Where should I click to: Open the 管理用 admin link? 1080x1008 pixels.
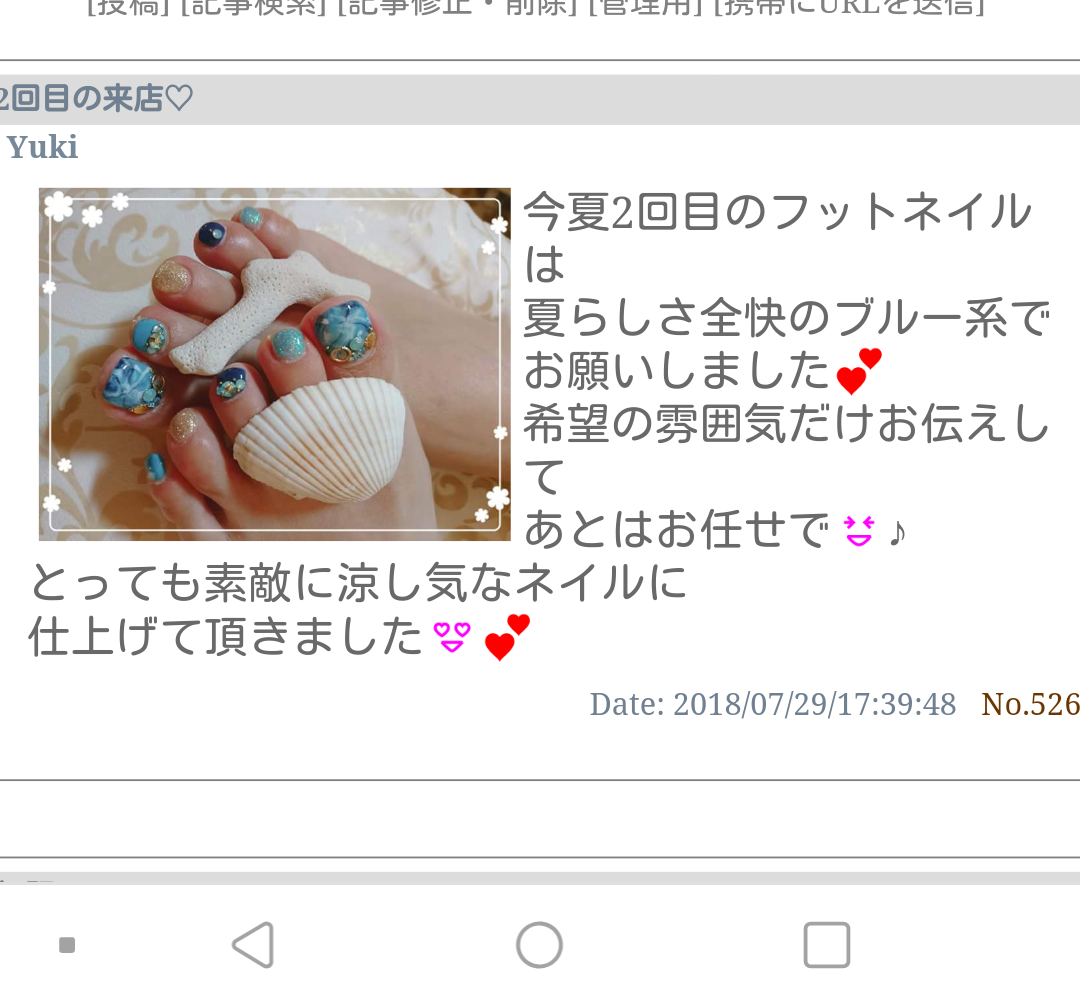point(645,7)
